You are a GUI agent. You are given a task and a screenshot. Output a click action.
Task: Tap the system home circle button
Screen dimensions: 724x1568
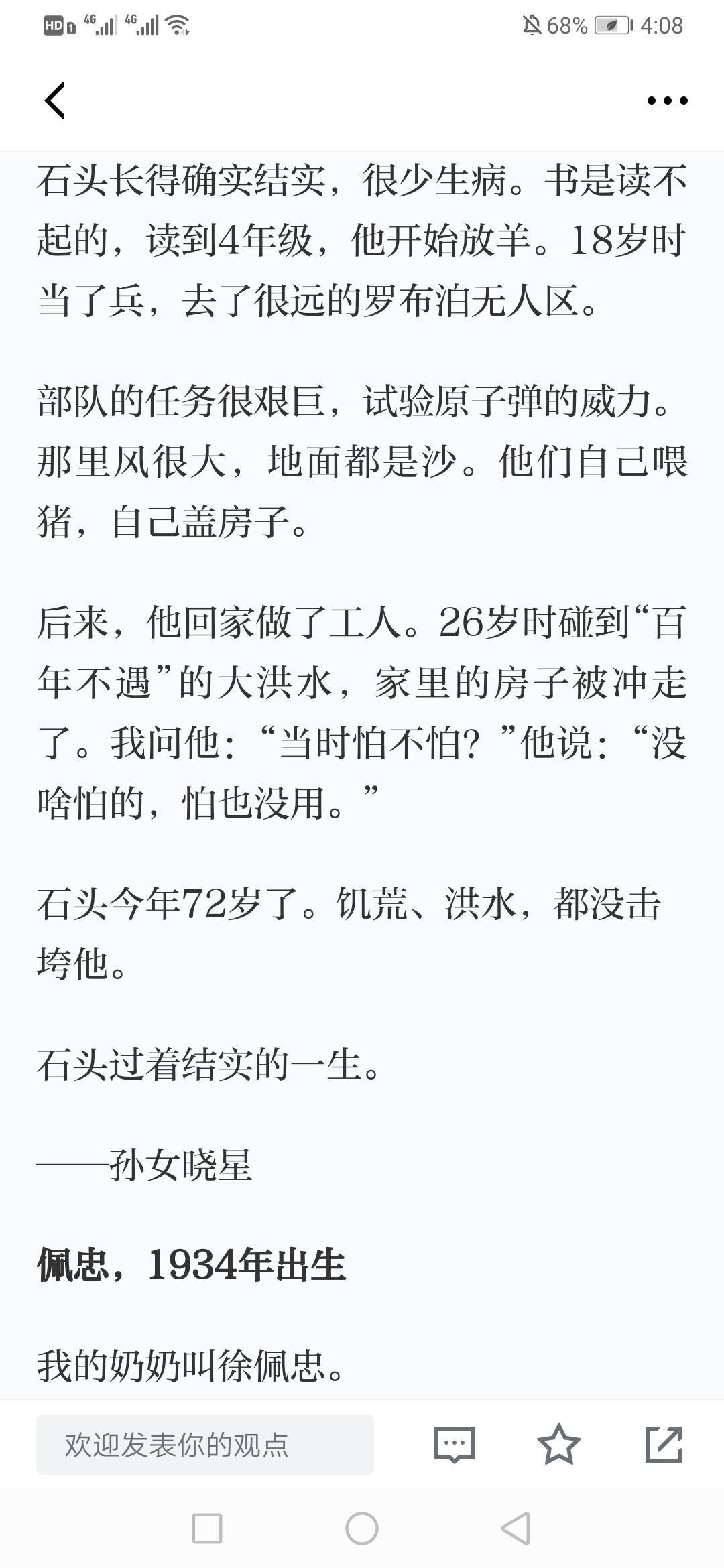(362, 1528)
